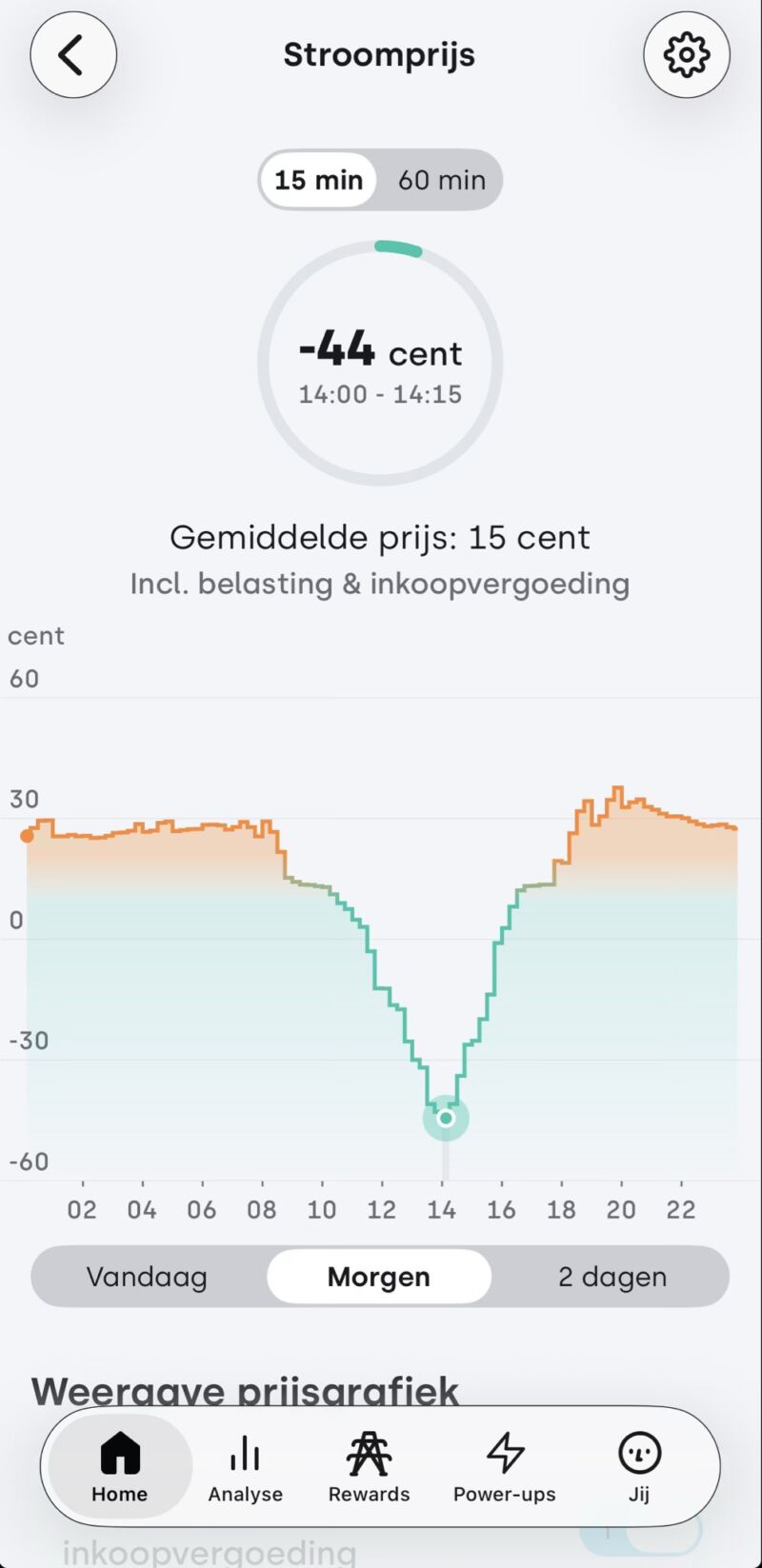Switch to the Power-ups tab
762x1568 pixels.
[x=504, y=1467]
